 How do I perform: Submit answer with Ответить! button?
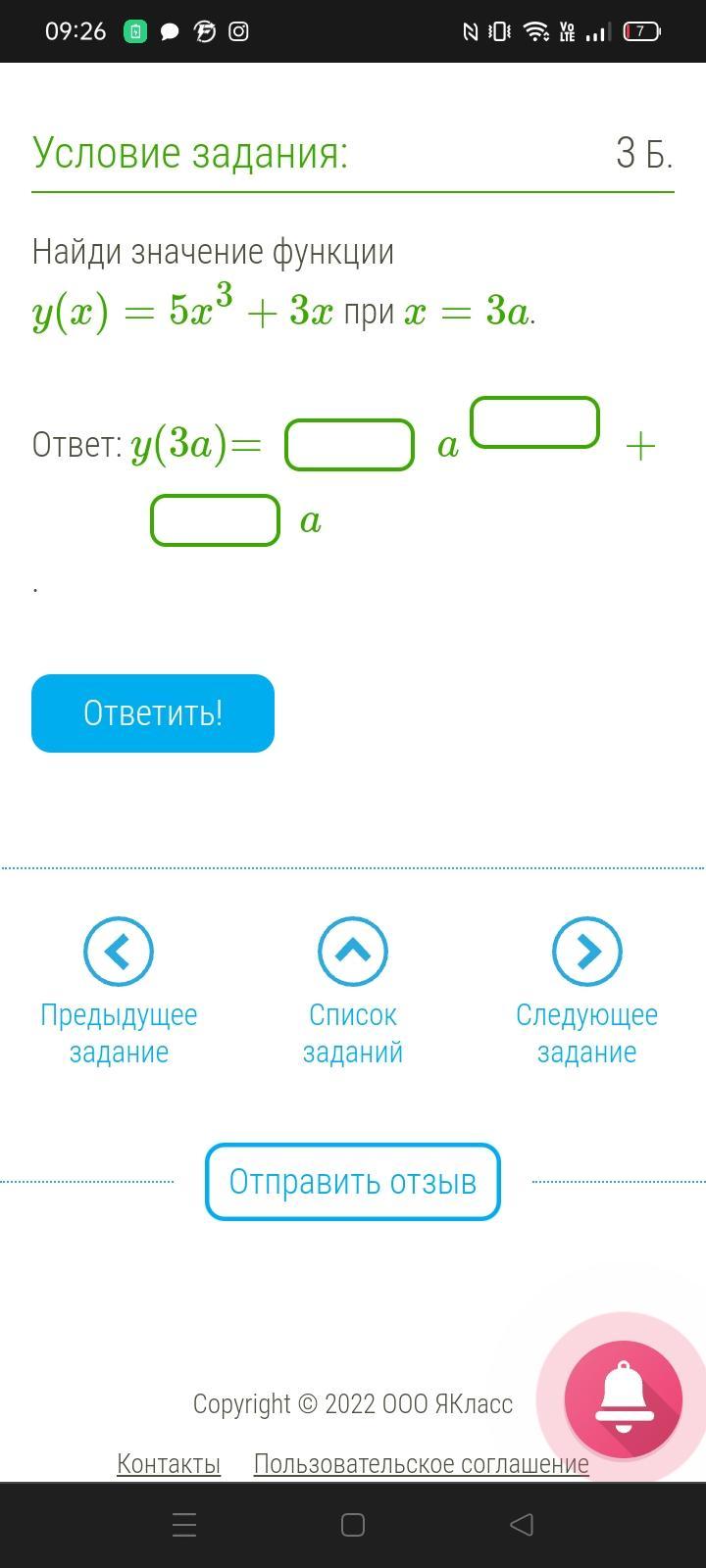click(153, 713)
